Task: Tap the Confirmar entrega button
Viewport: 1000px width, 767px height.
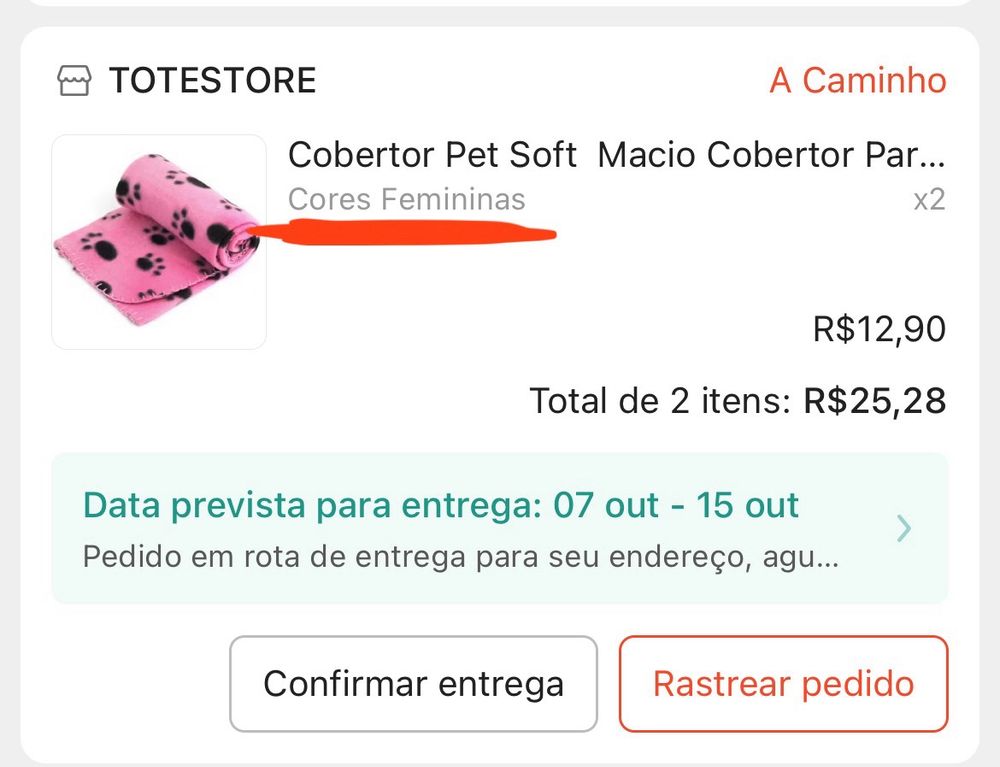Action: pos(413,684)
